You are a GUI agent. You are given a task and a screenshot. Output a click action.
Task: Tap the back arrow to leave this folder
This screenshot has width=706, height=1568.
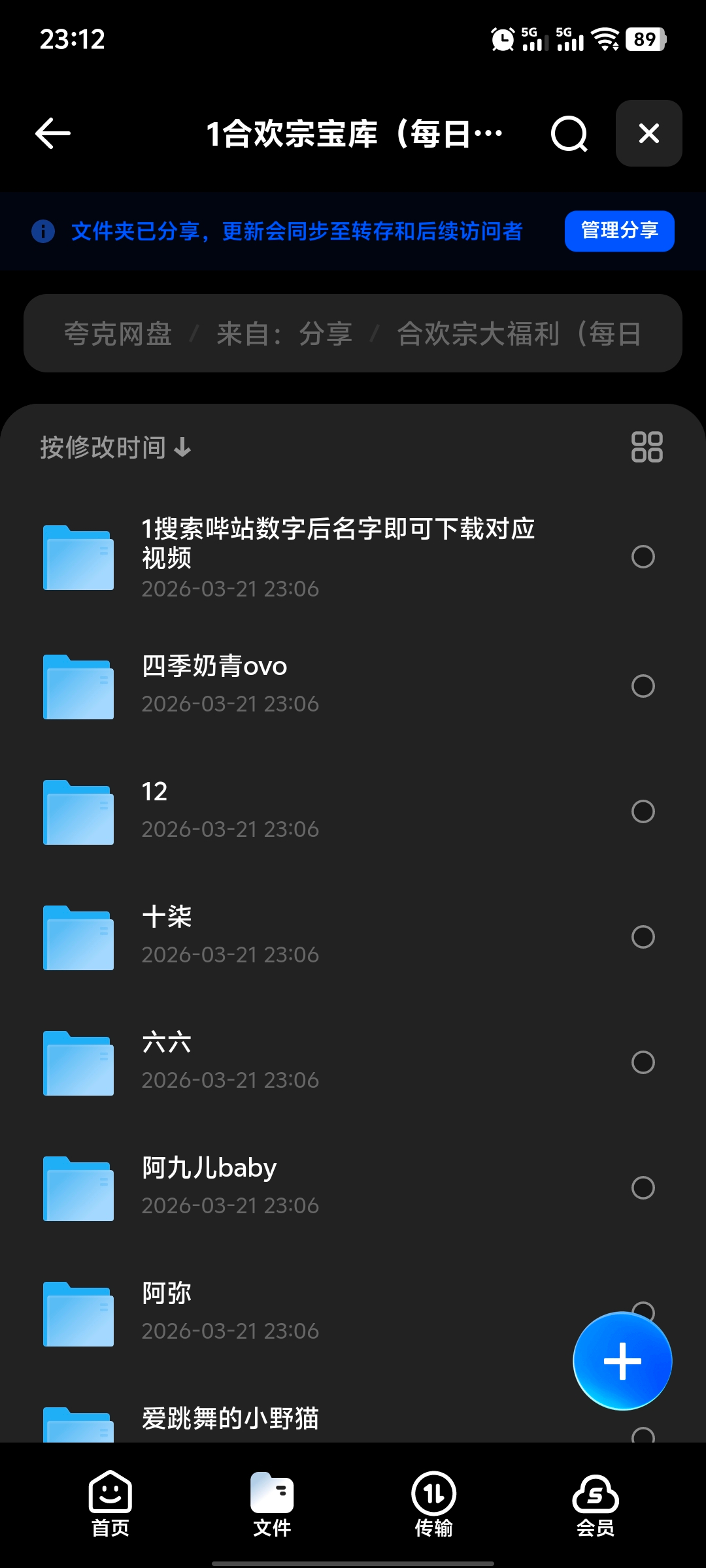tap(53, 133)
